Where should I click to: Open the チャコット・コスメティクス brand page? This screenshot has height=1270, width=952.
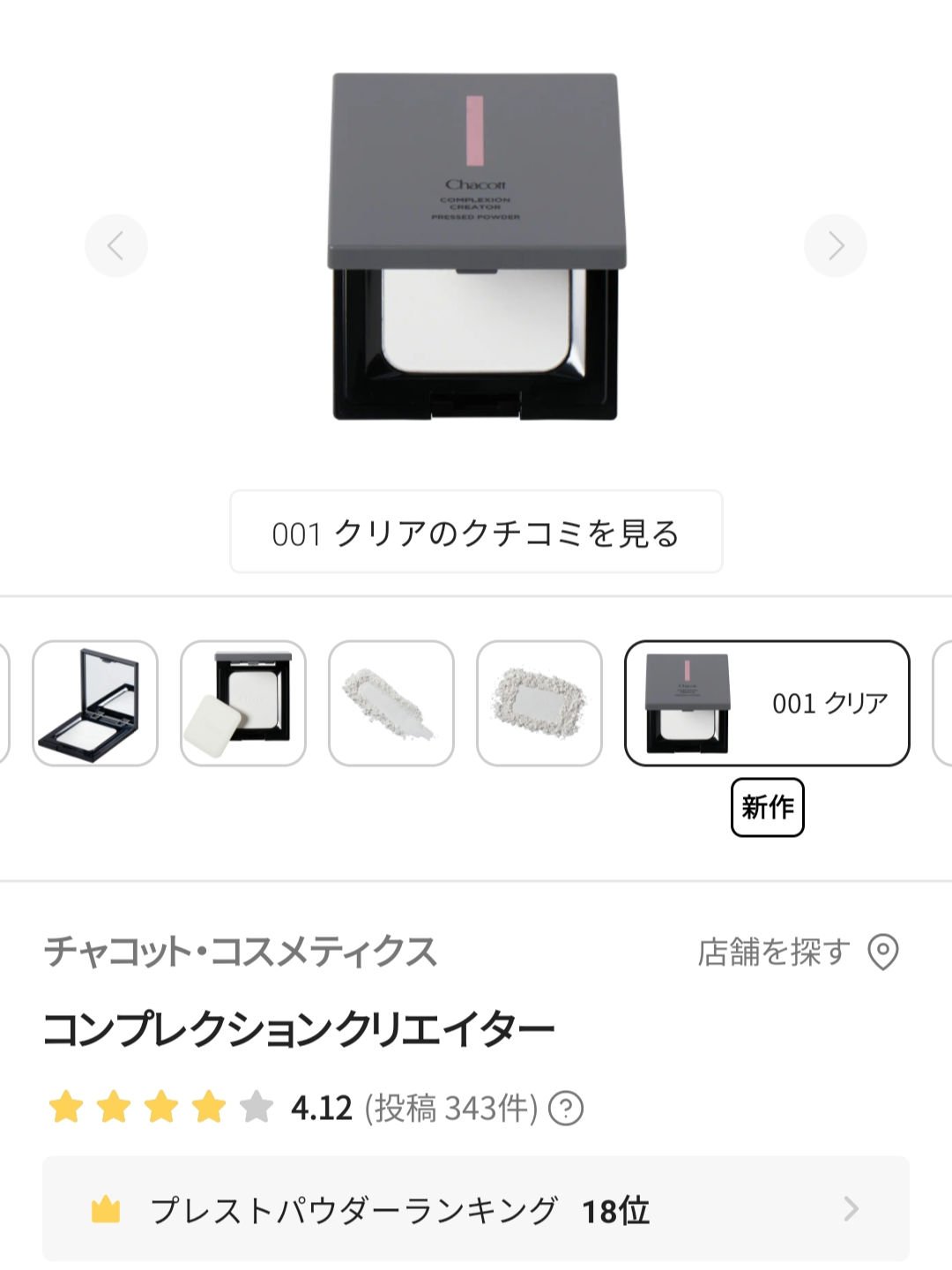[240, 952]
